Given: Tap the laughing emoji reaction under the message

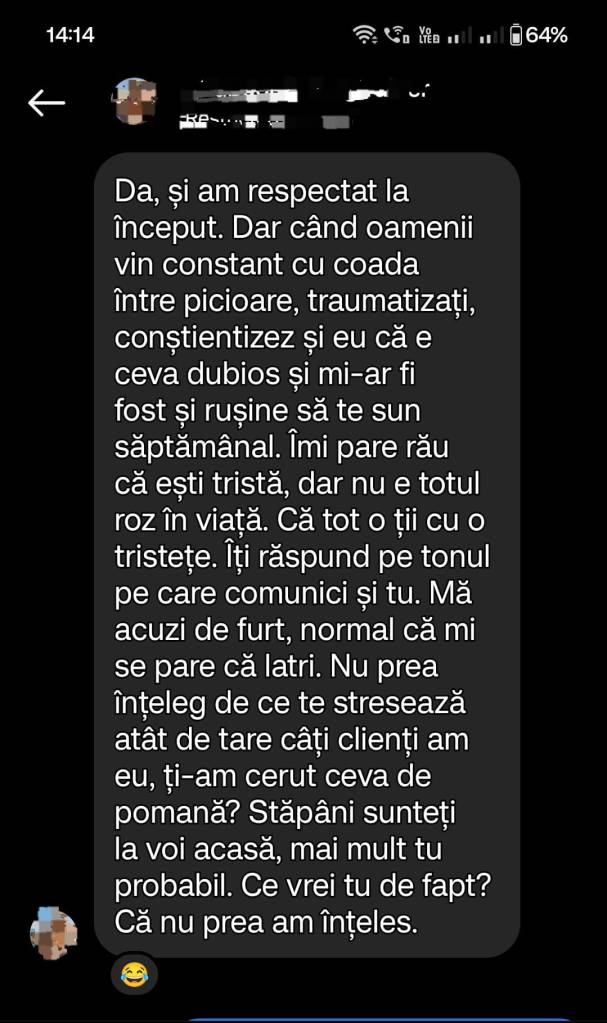Looking at the screenshot, I should [133, 974].
